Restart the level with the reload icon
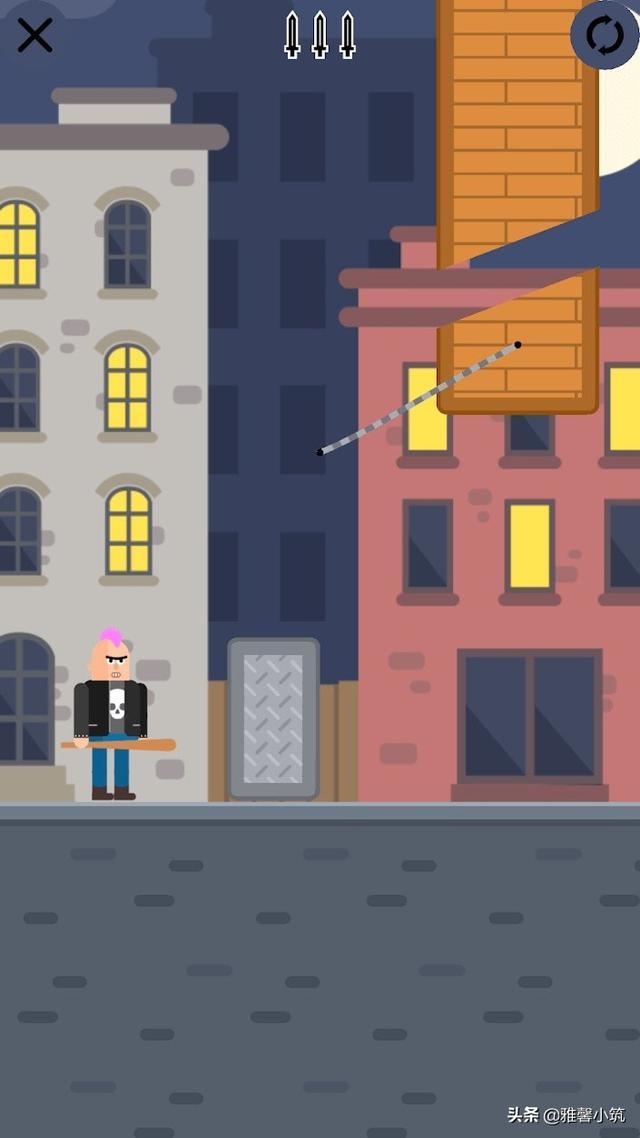 point(604,36)
